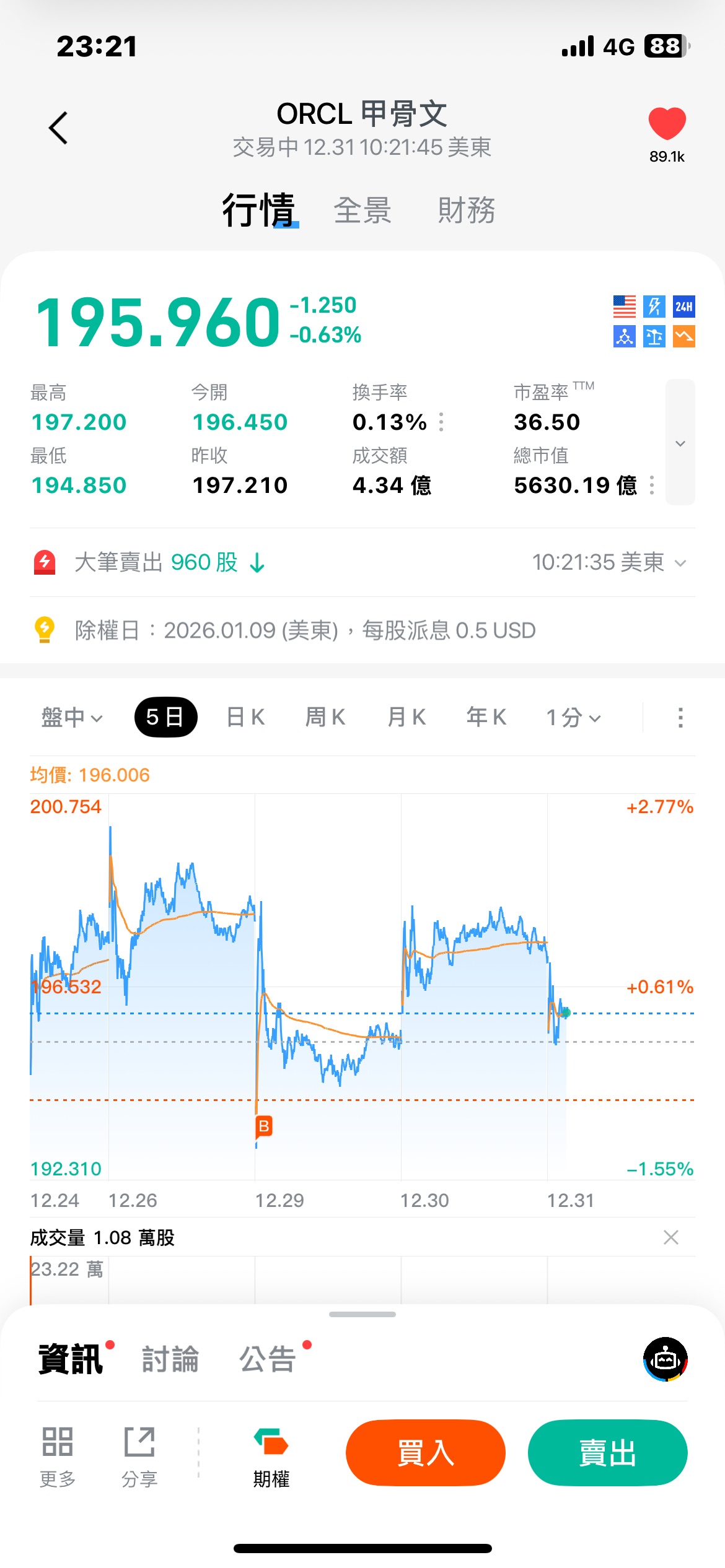This screenshot has width=725, height=1568.
Task: Switch to the 財務 tab
Action: [x=466, y=211]
